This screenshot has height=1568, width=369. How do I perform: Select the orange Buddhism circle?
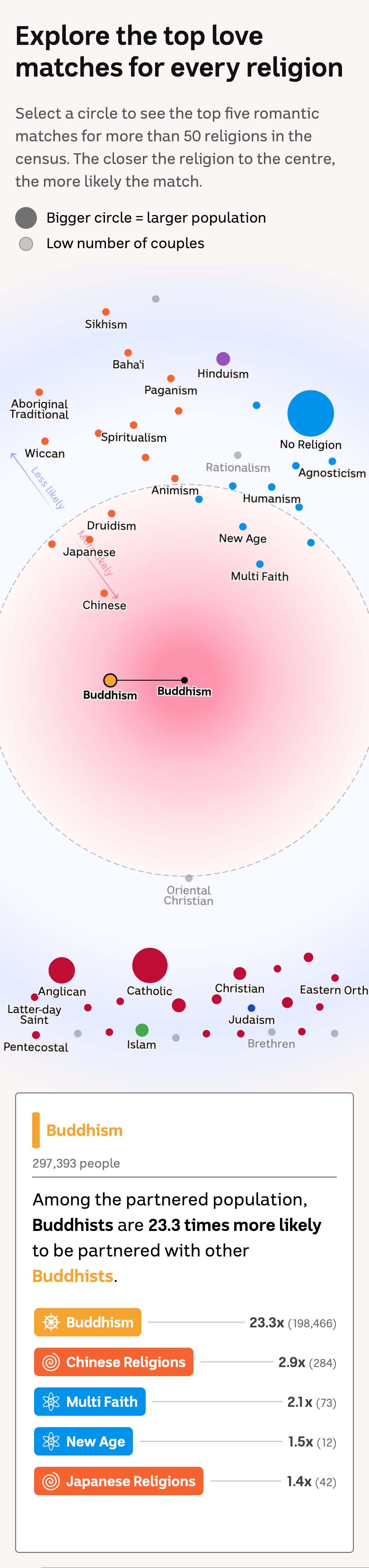pyautogui.click(x=110, y=680)
